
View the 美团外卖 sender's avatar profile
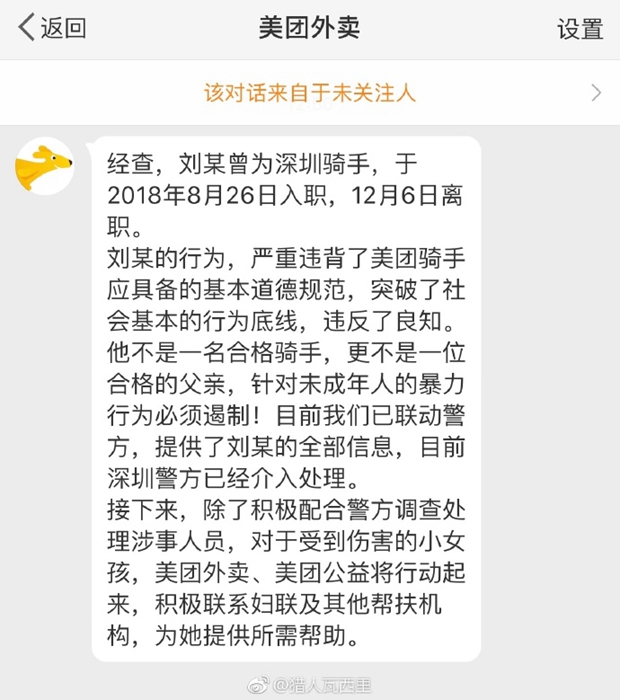tap(44, 166)
